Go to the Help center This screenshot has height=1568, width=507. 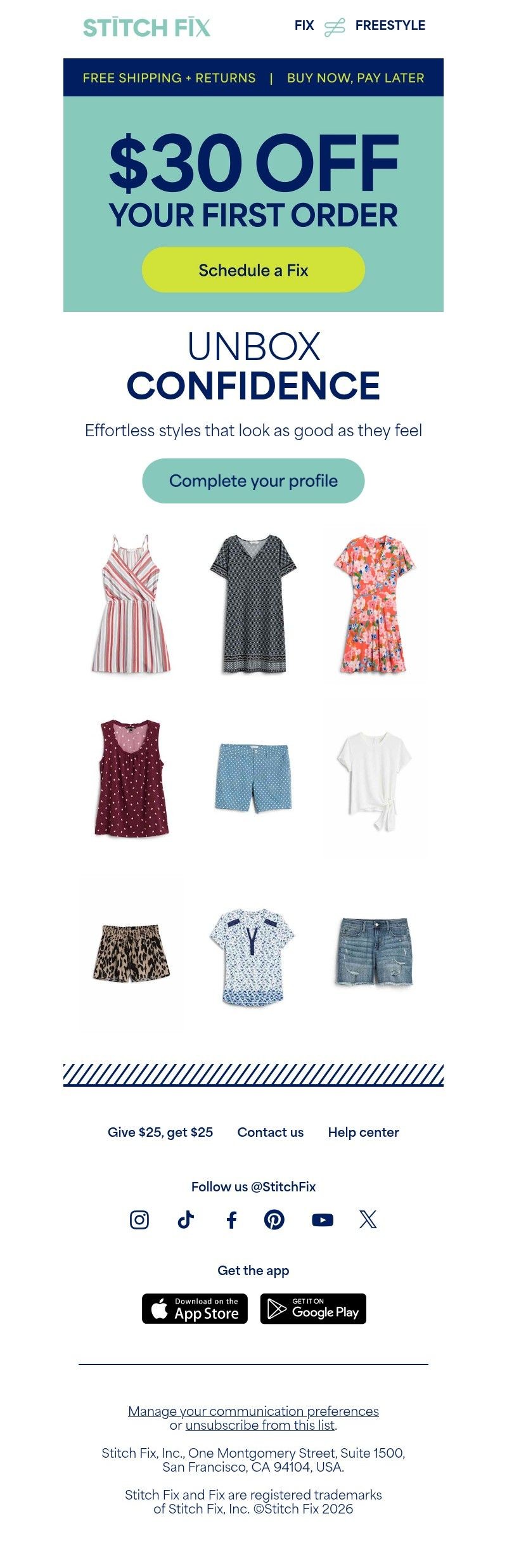pos(363,1132)
